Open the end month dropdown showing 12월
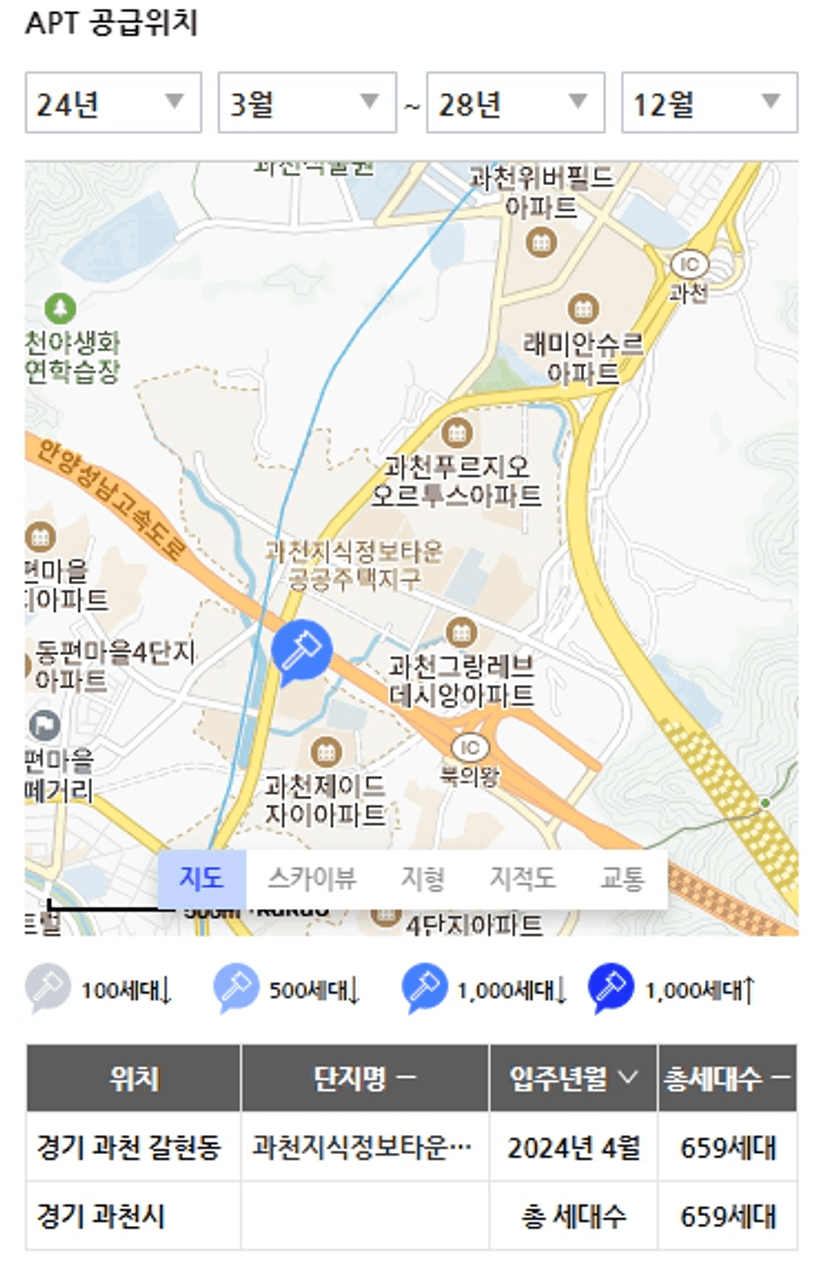This screenshot has height=1262, width=827. coord(708,103)
